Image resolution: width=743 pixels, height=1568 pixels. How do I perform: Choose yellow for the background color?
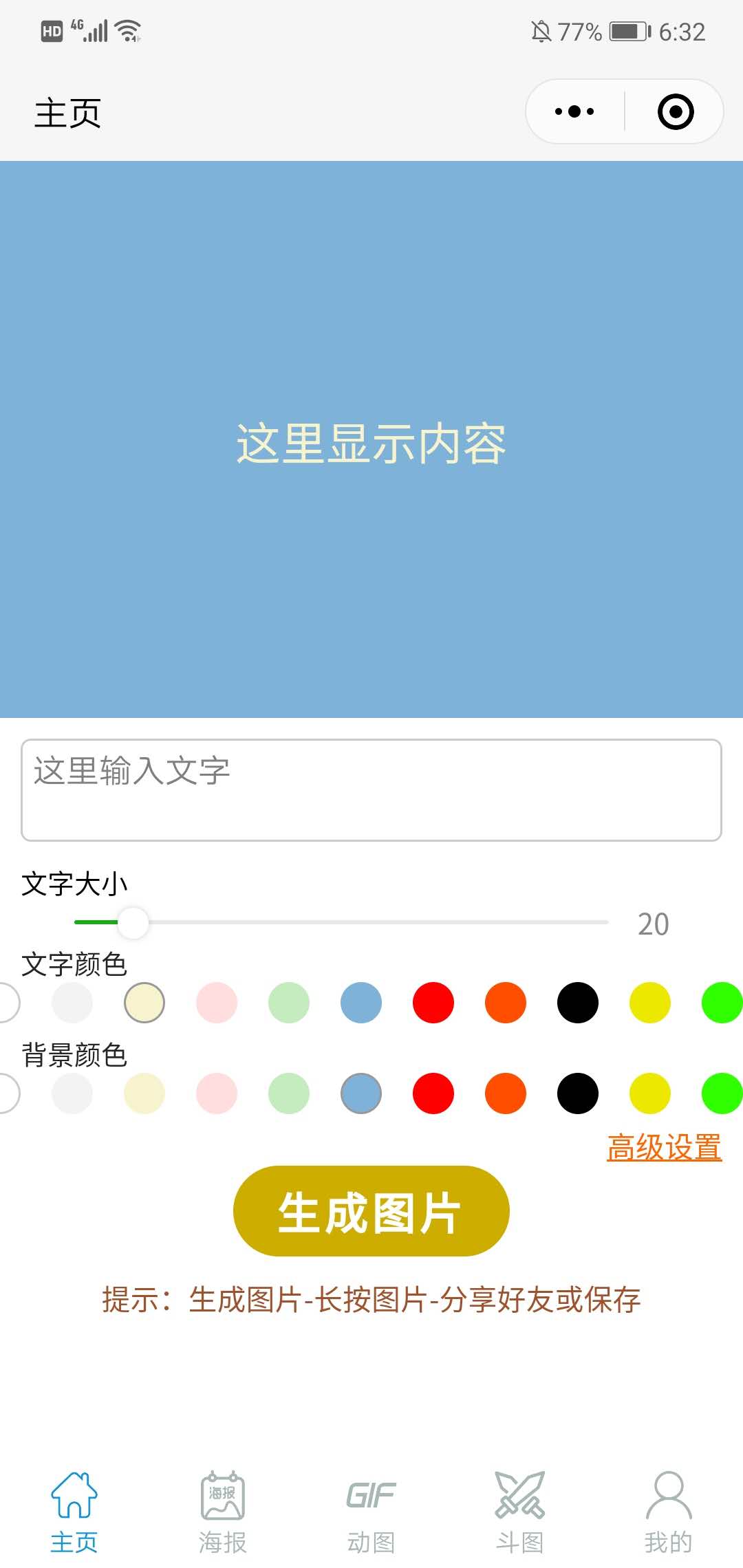(x=650, y=1093)
